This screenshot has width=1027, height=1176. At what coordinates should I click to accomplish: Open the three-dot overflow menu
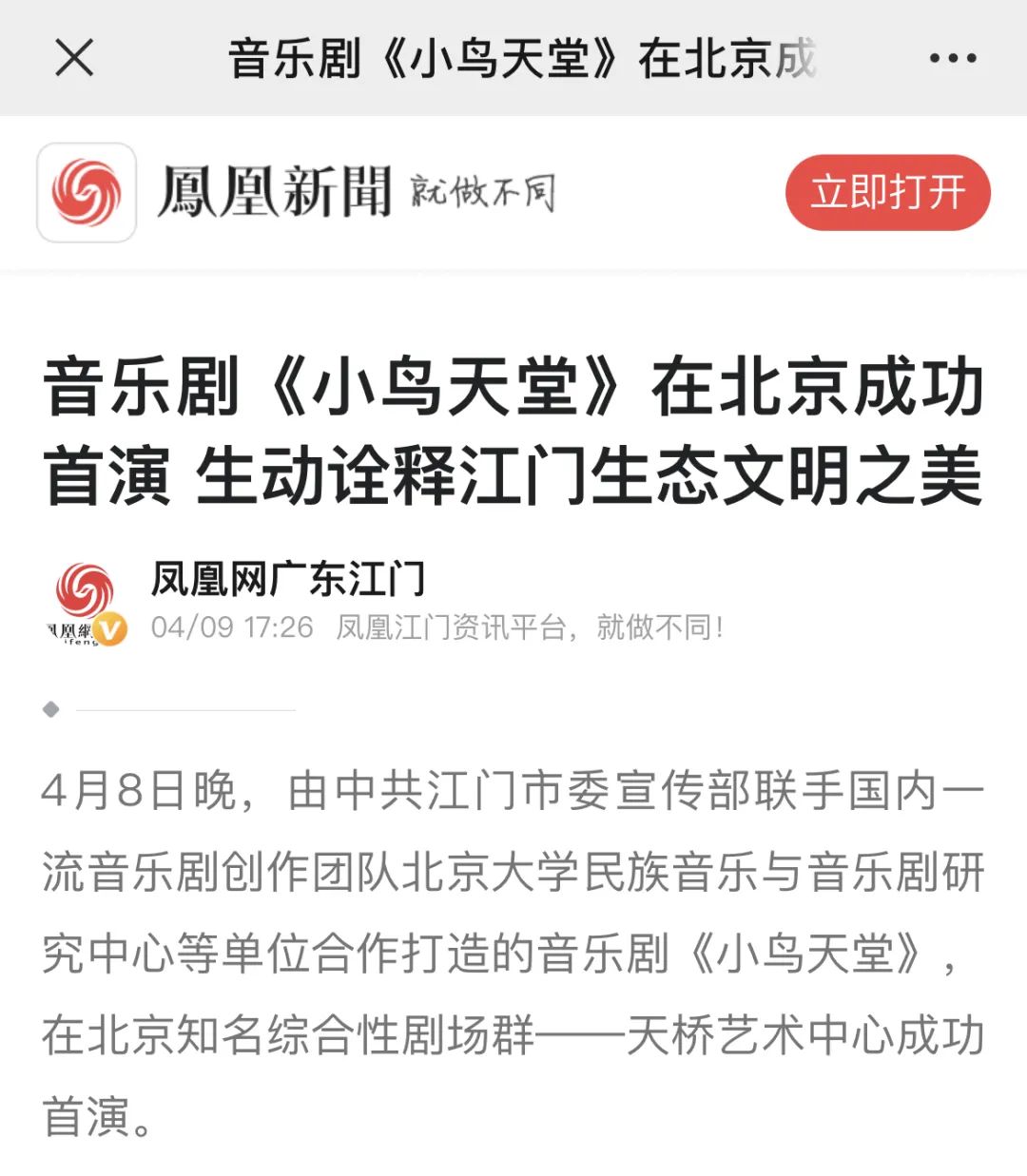(952, 58)
